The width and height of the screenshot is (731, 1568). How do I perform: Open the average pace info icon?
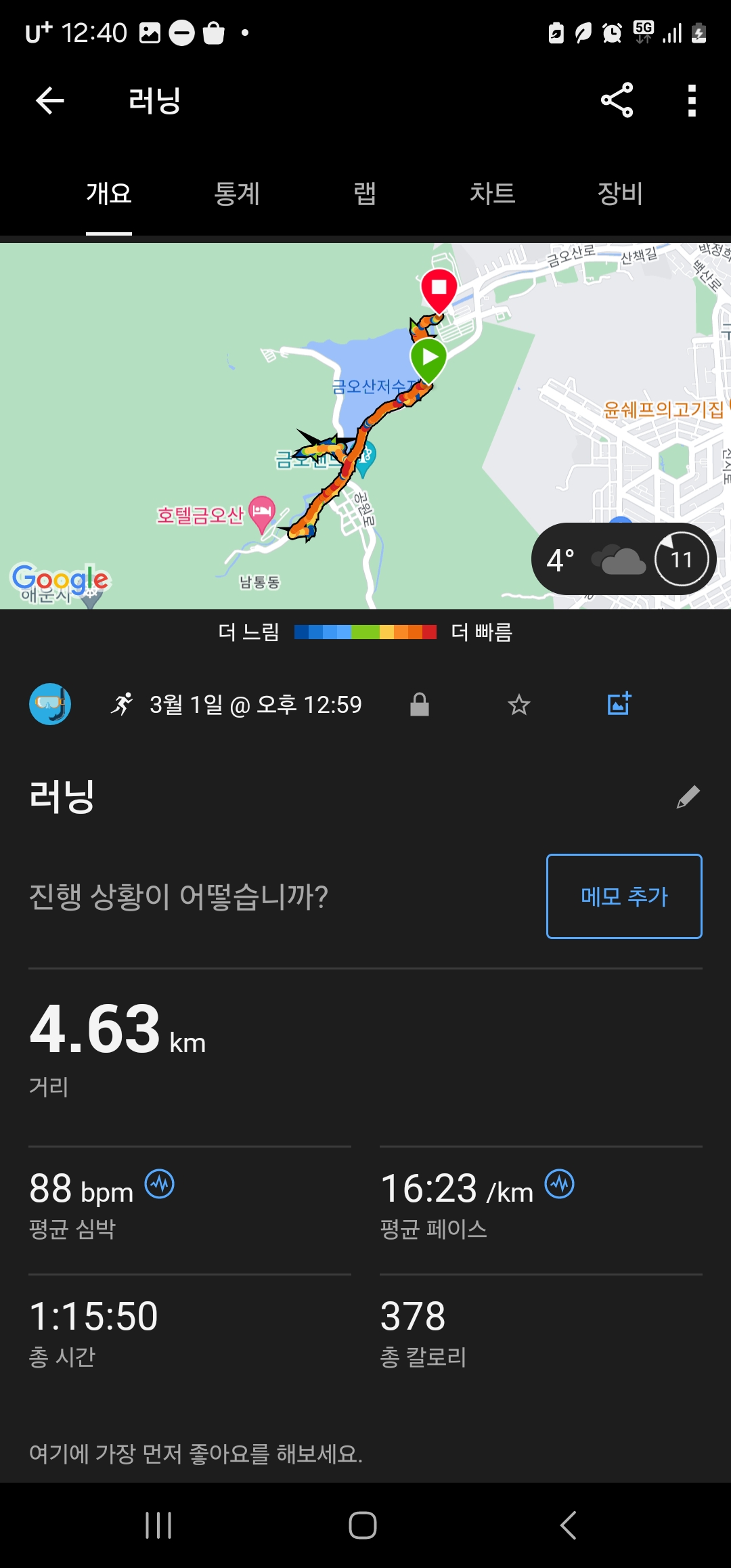click(x=560, y=1184)
